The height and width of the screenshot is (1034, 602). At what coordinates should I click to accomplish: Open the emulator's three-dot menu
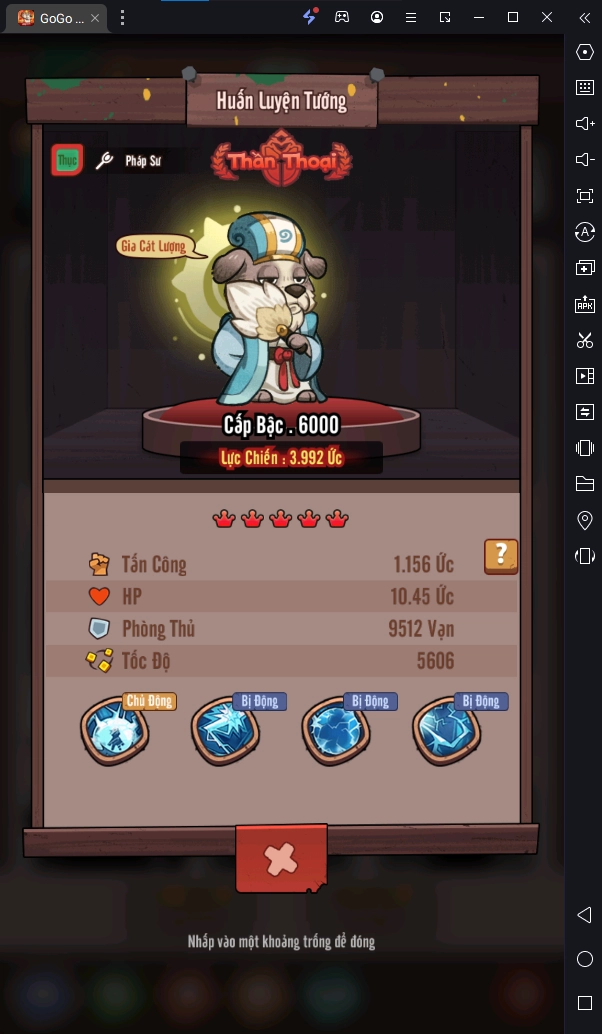click(x=122, y=17)
